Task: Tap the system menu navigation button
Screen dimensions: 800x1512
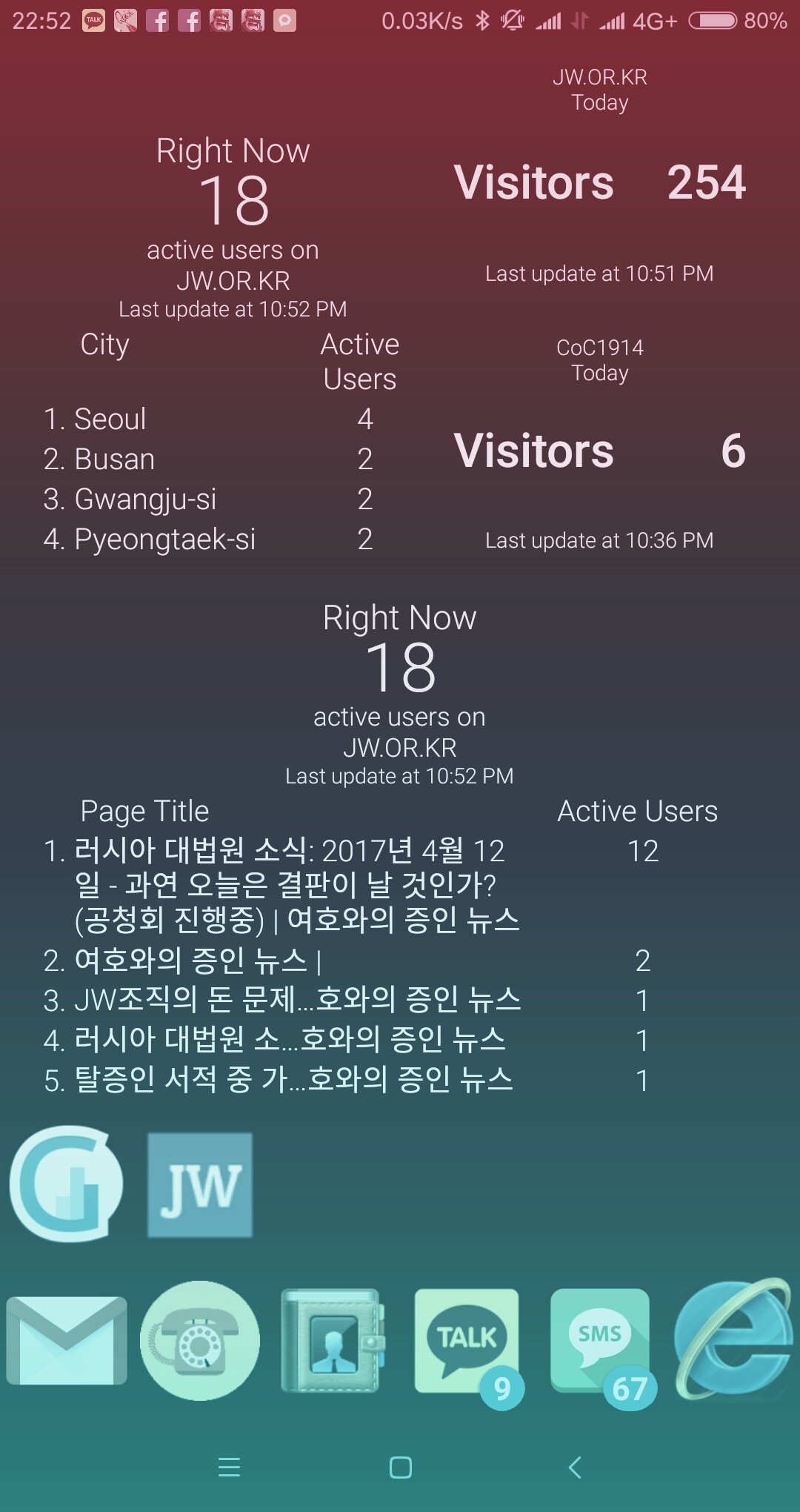Action: pyautogui.click(x=229, y=1468)
